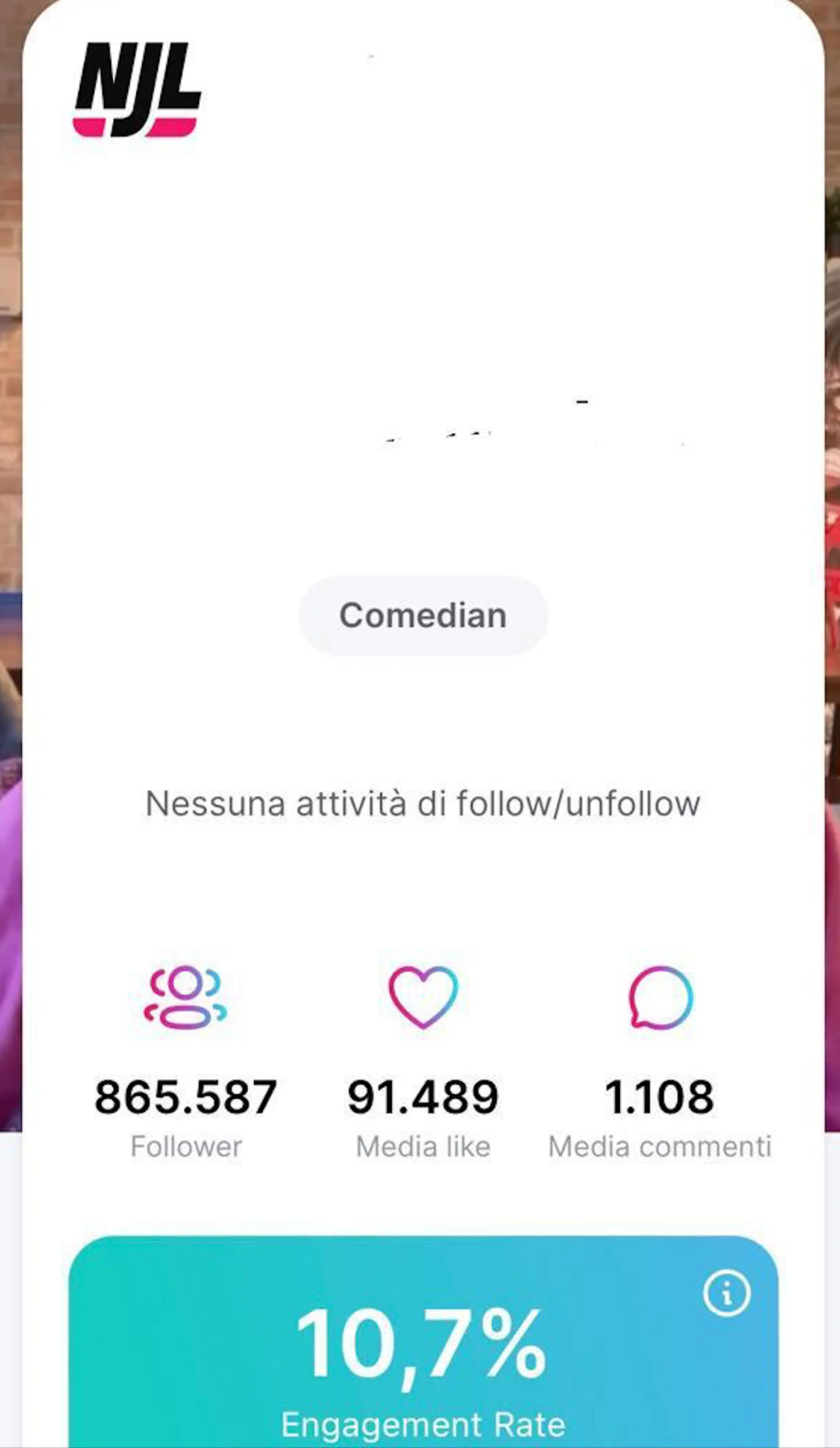Image resolution: width=840 pixels, height=1448 pixels.
Task: Tap the Comedian category chip
Action: 423,615
